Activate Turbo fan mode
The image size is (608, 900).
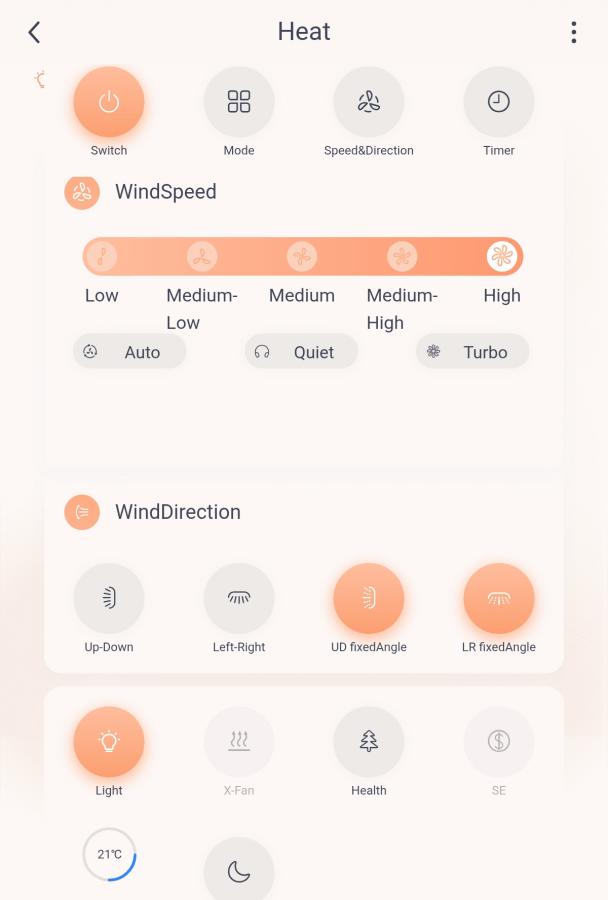pos(473,352)
